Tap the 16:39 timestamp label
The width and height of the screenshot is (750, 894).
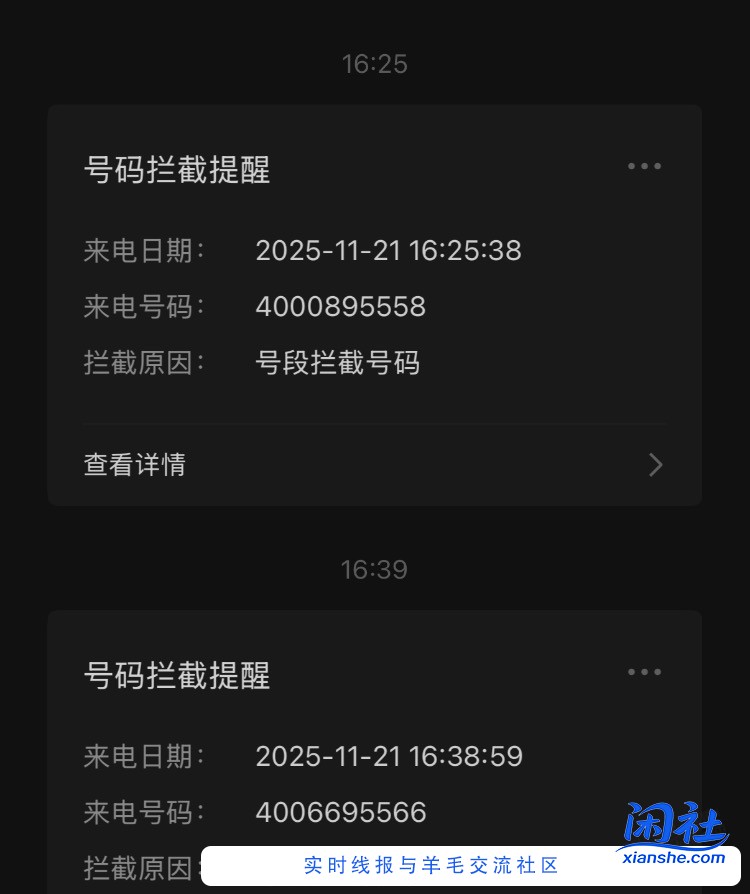(375, 569)
